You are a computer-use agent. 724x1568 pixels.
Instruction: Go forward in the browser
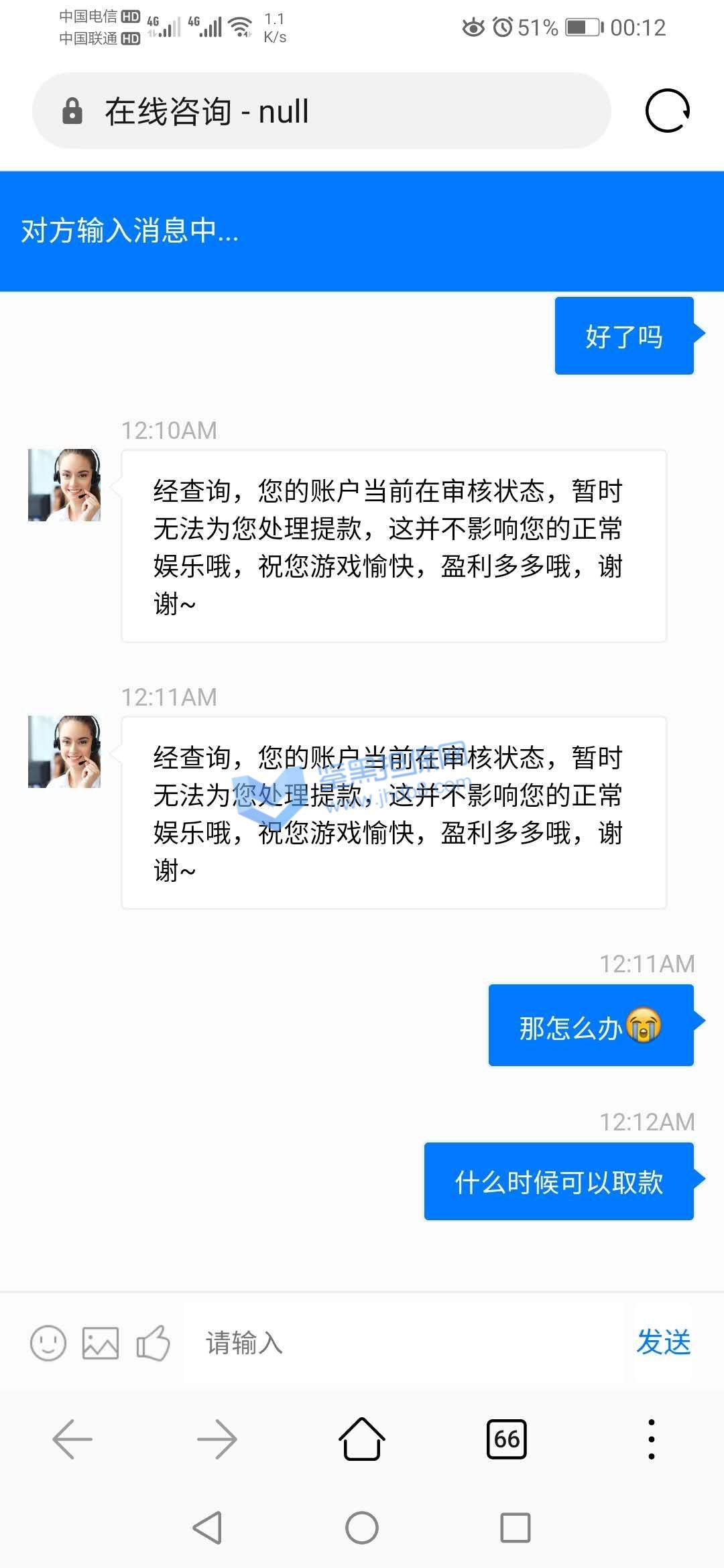click(x=217, y=1439)
